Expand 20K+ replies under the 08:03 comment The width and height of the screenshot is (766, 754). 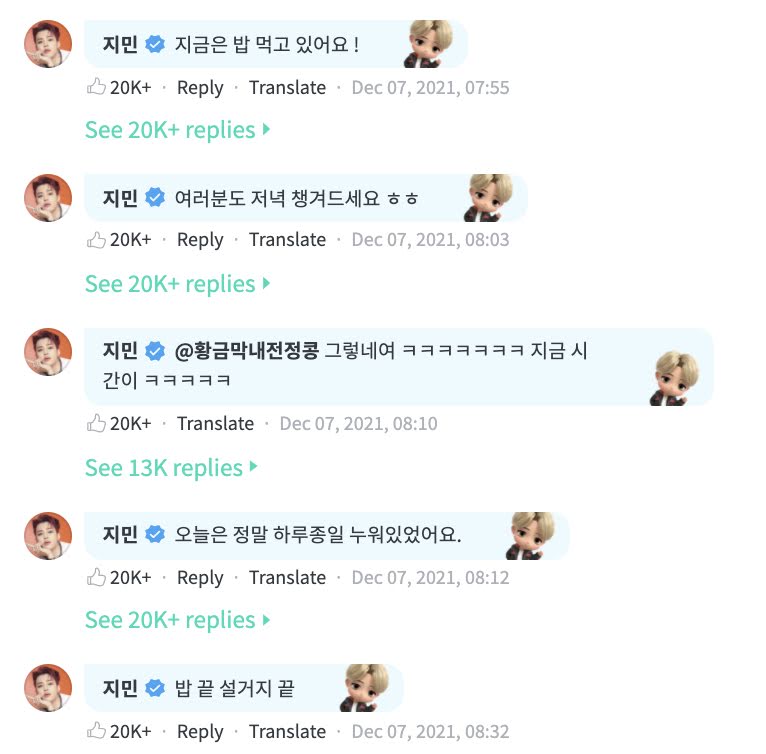(177, 284)
